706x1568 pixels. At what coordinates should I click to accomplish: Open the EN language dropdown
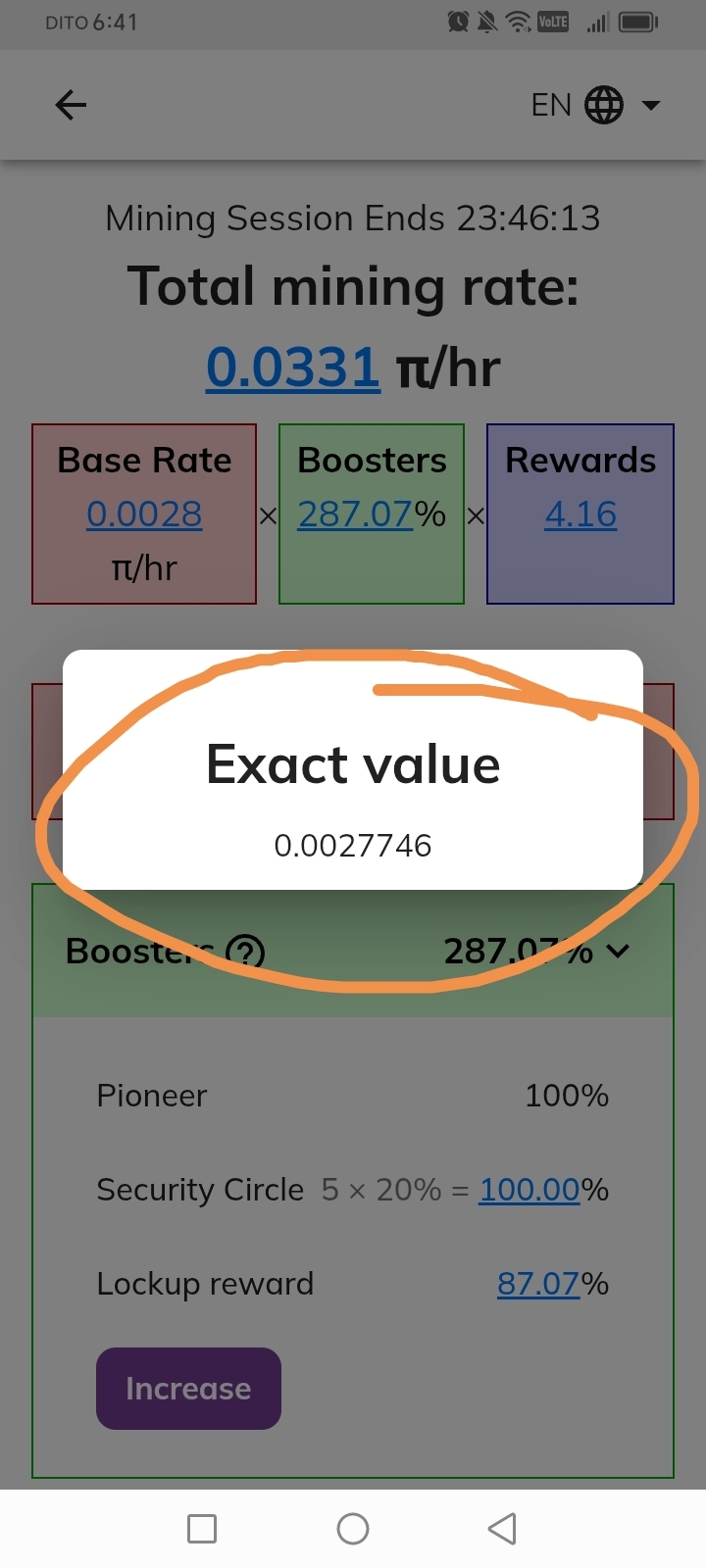[596, 105]
